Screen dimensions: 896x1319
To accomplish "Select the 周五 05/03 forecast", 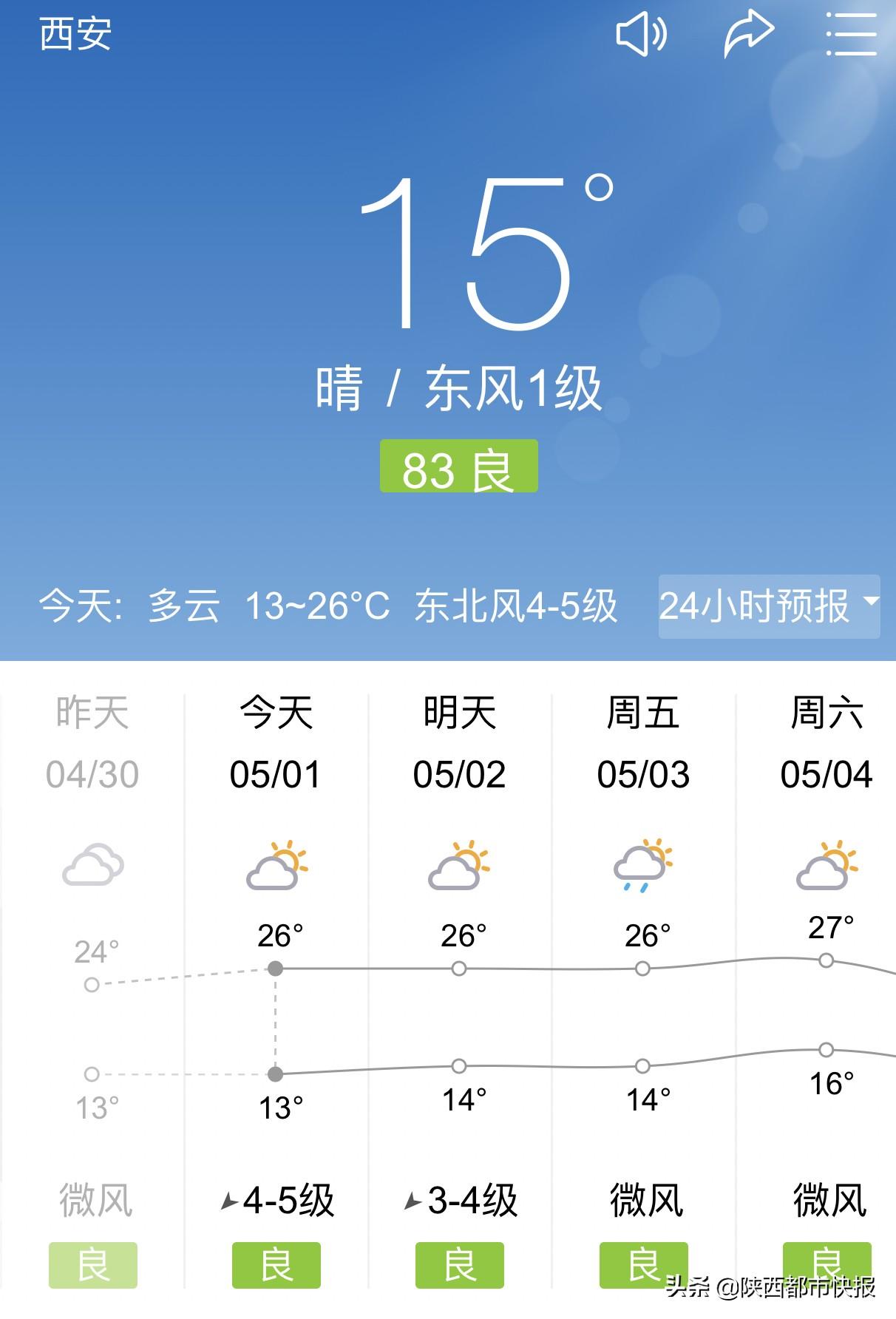I will pos(643,743).
